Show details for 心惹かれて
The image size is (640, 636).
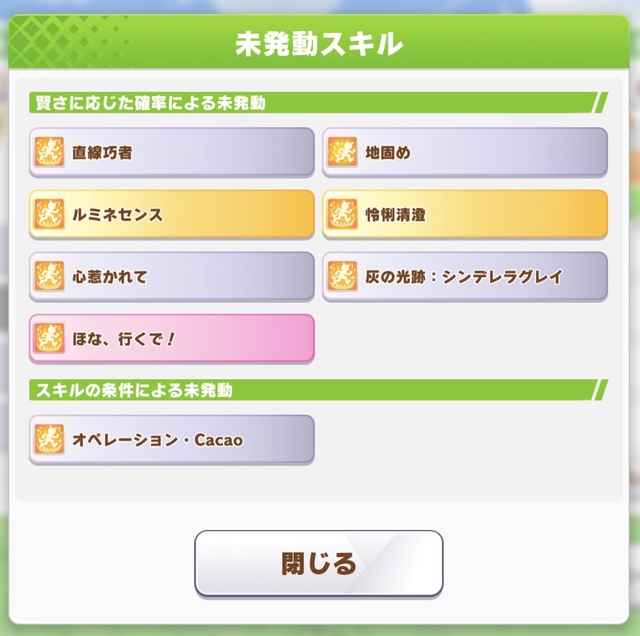(171, 277)
